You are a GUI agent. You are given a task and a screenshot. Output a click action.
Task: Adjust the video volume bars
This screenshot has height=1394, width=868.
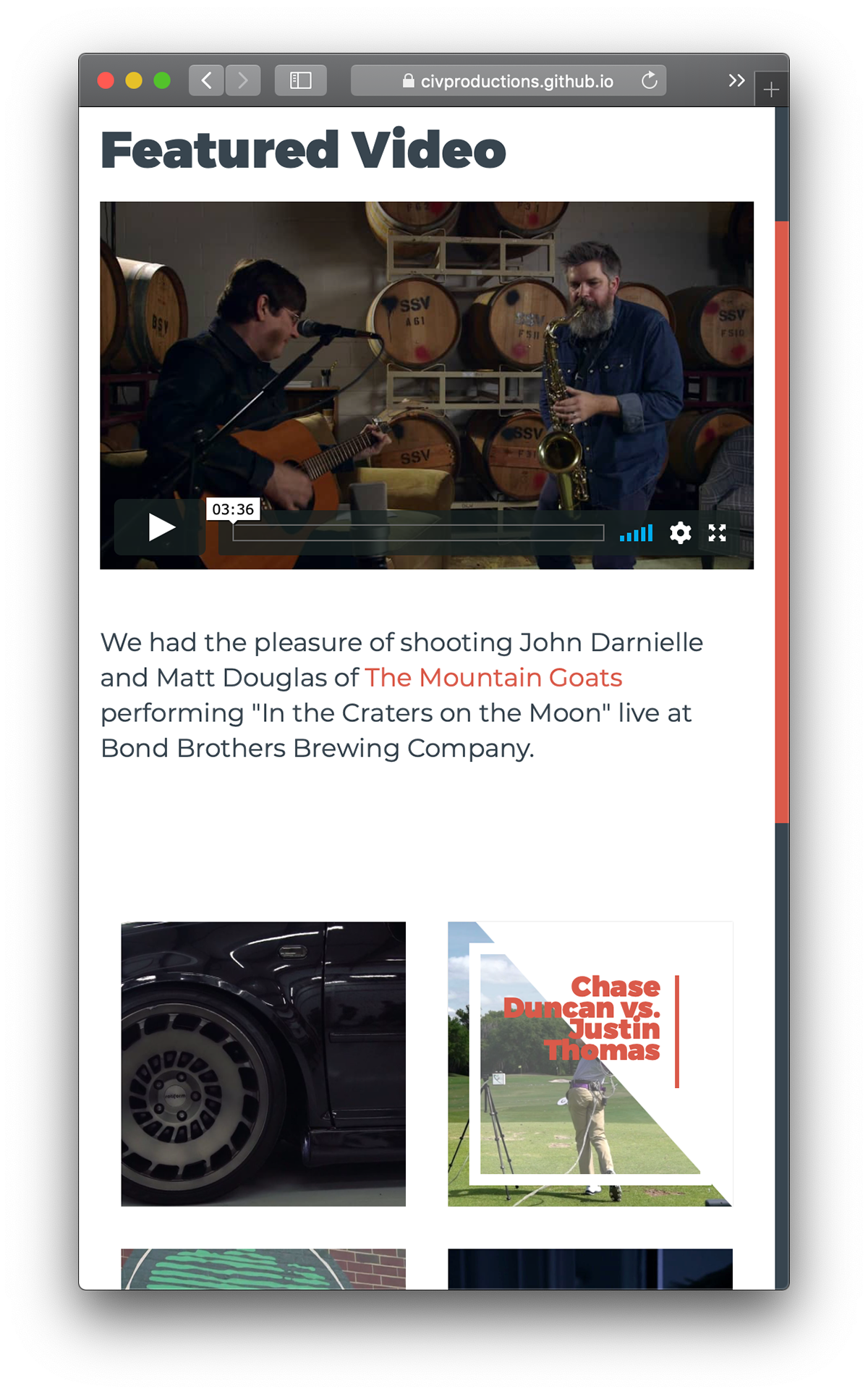(637, 533)
